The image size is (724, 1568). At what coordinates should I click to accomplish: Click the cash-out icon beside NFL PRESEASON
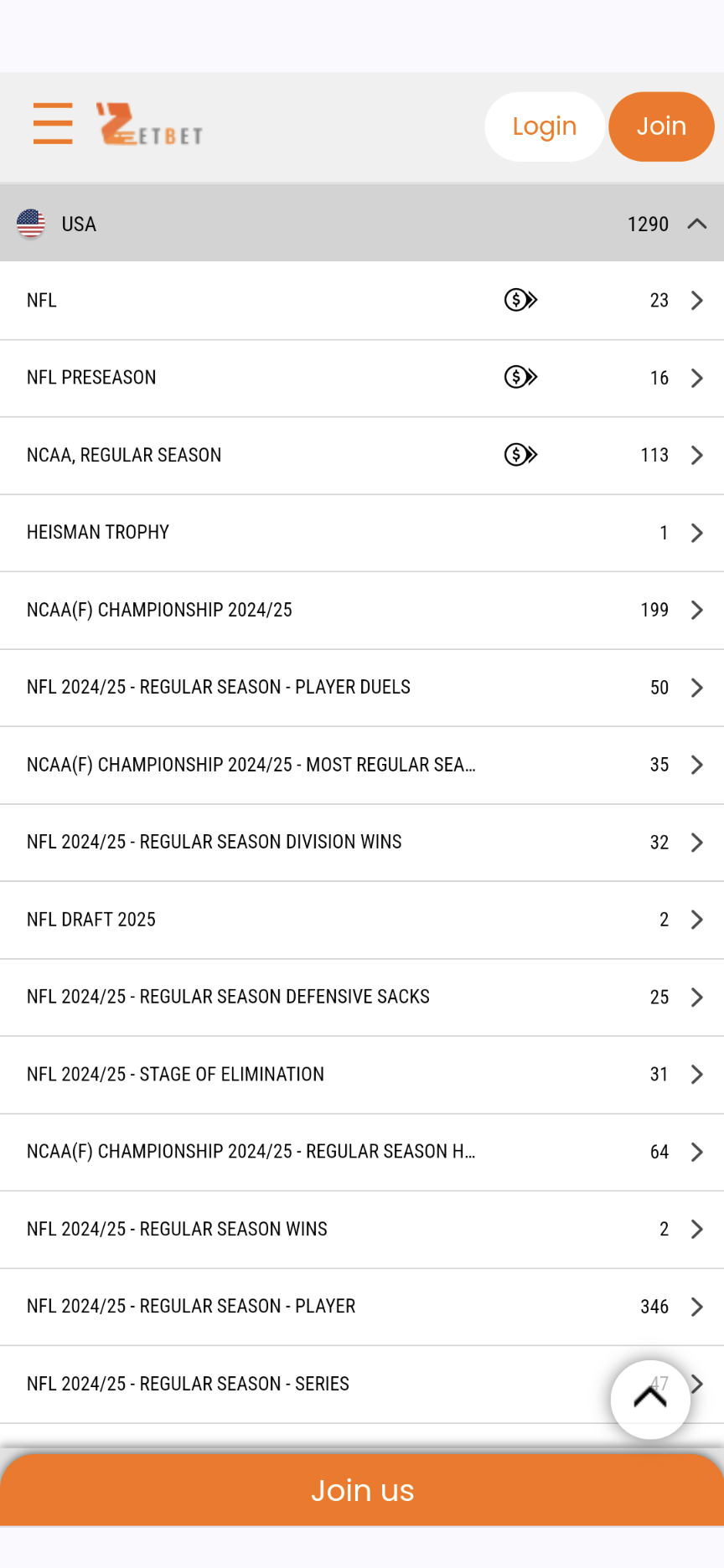[520, 377]
